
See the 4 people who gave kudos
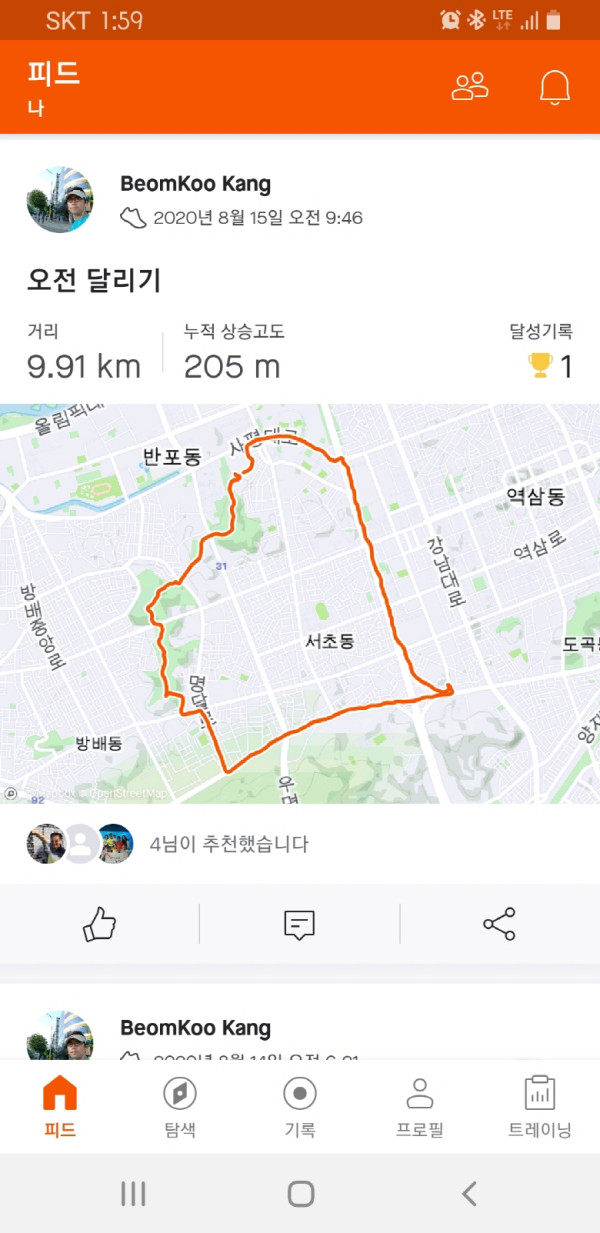[228, 844]
